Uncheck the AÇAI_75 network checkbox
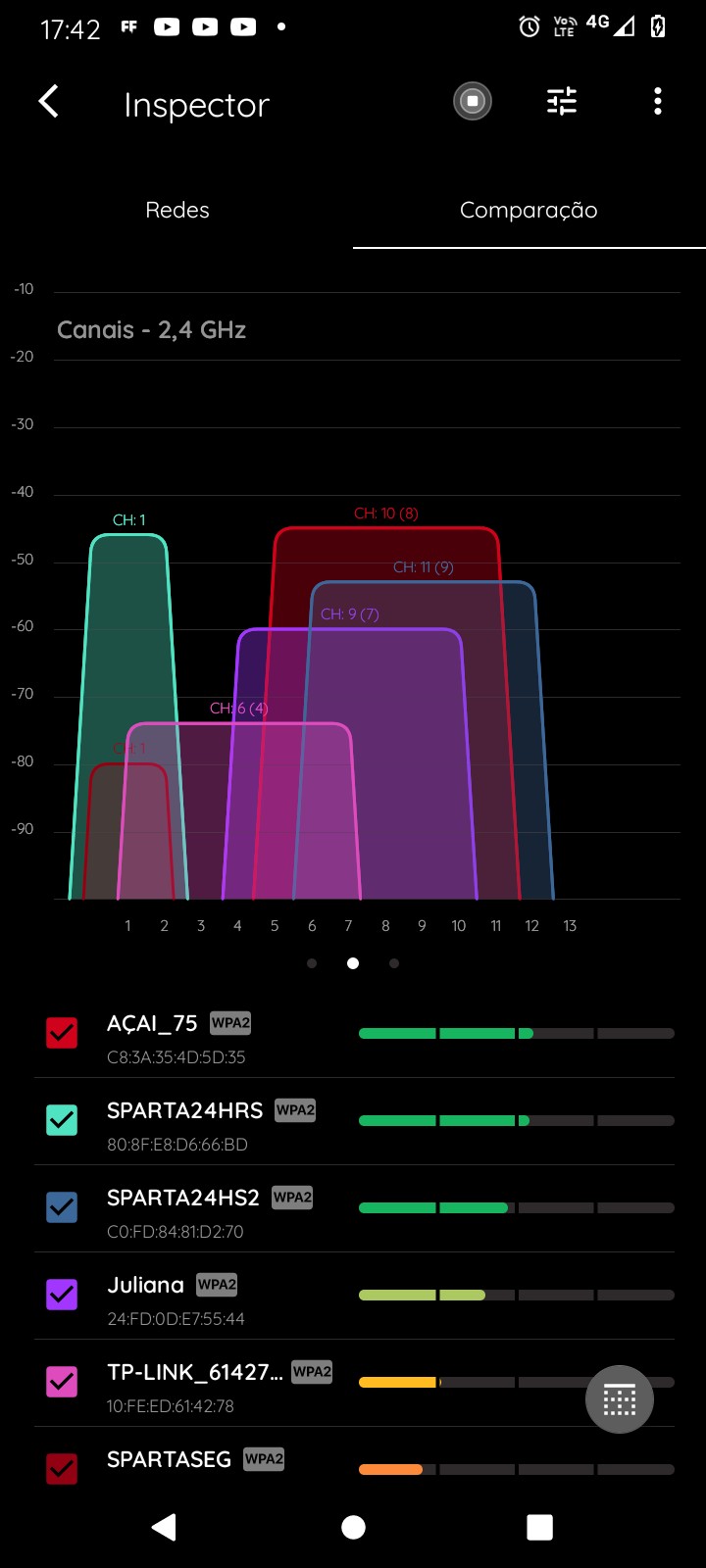706x1568 pixels. 62,1033
